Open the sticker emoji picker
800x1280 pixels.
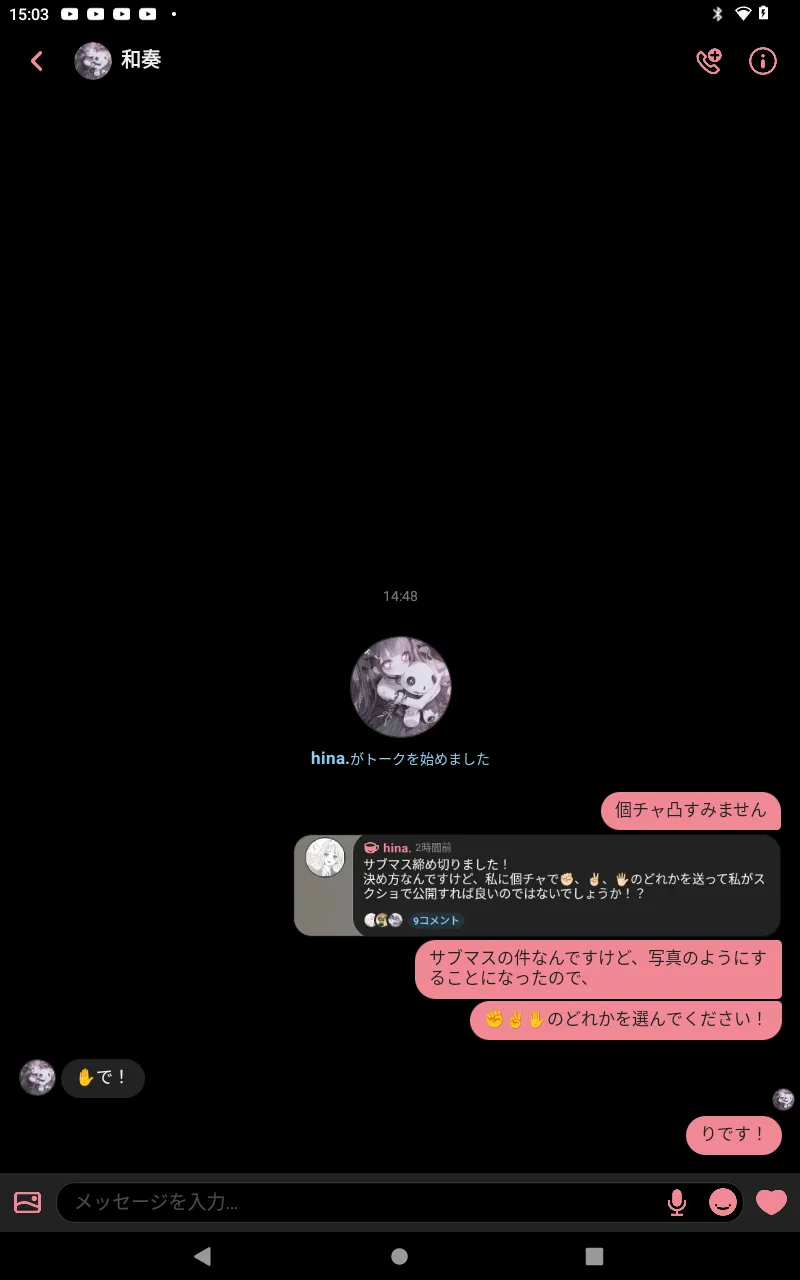pyautogui.click(x=722, y=1202)
